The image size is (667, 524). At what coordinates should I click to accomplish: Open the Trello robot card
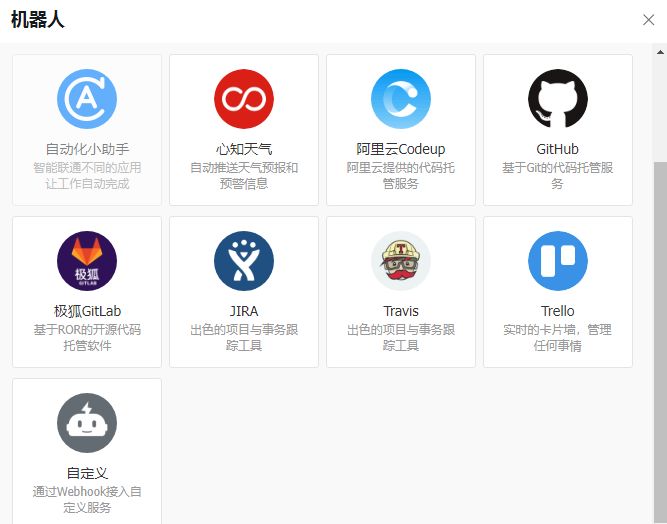pyautogui.click(x=558, y=291)
